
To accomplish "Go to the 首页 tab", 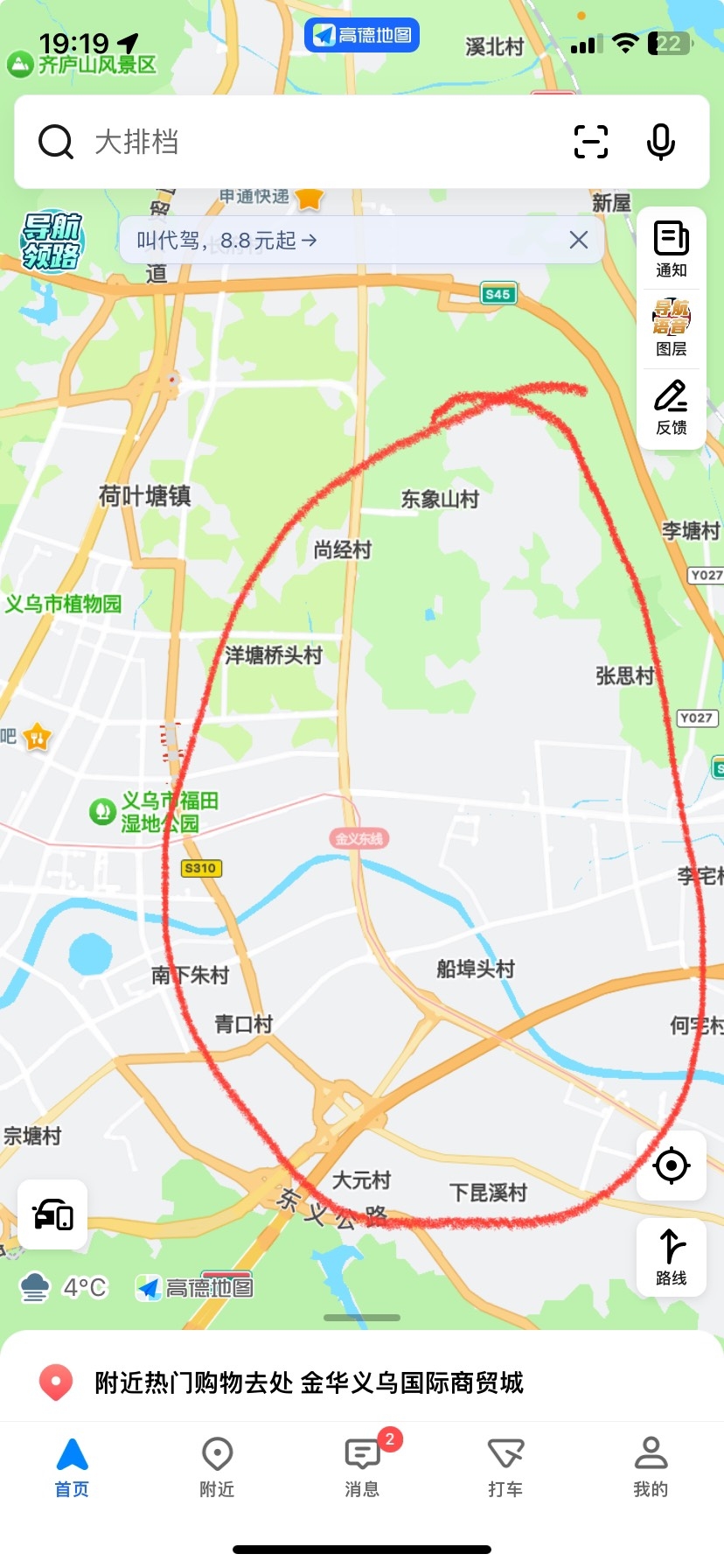I will [72, 1466].
